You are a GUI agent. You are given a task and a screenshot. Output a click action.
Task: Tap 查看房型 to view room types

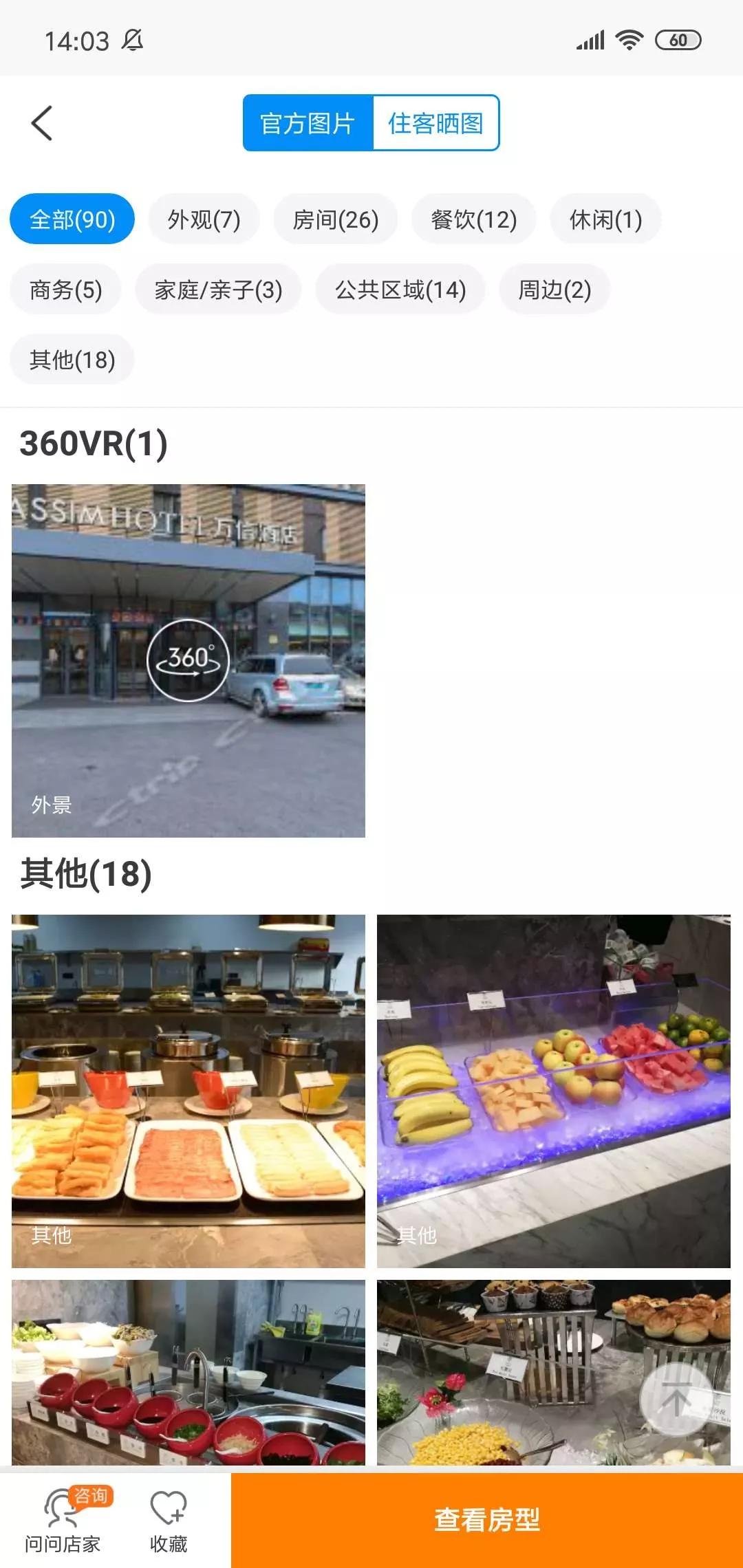pos(486,1521)
